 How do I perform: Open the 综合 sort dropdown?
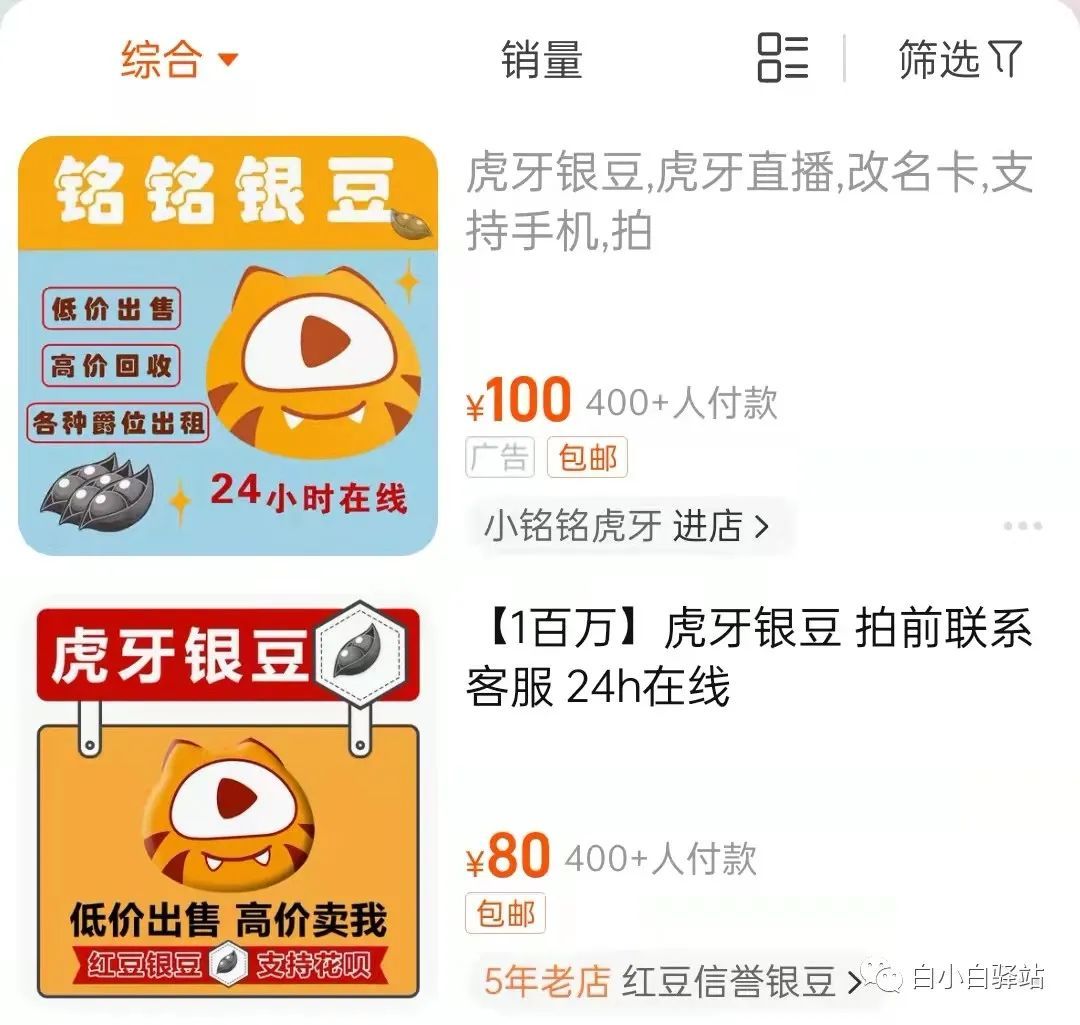tap(180, 60)
